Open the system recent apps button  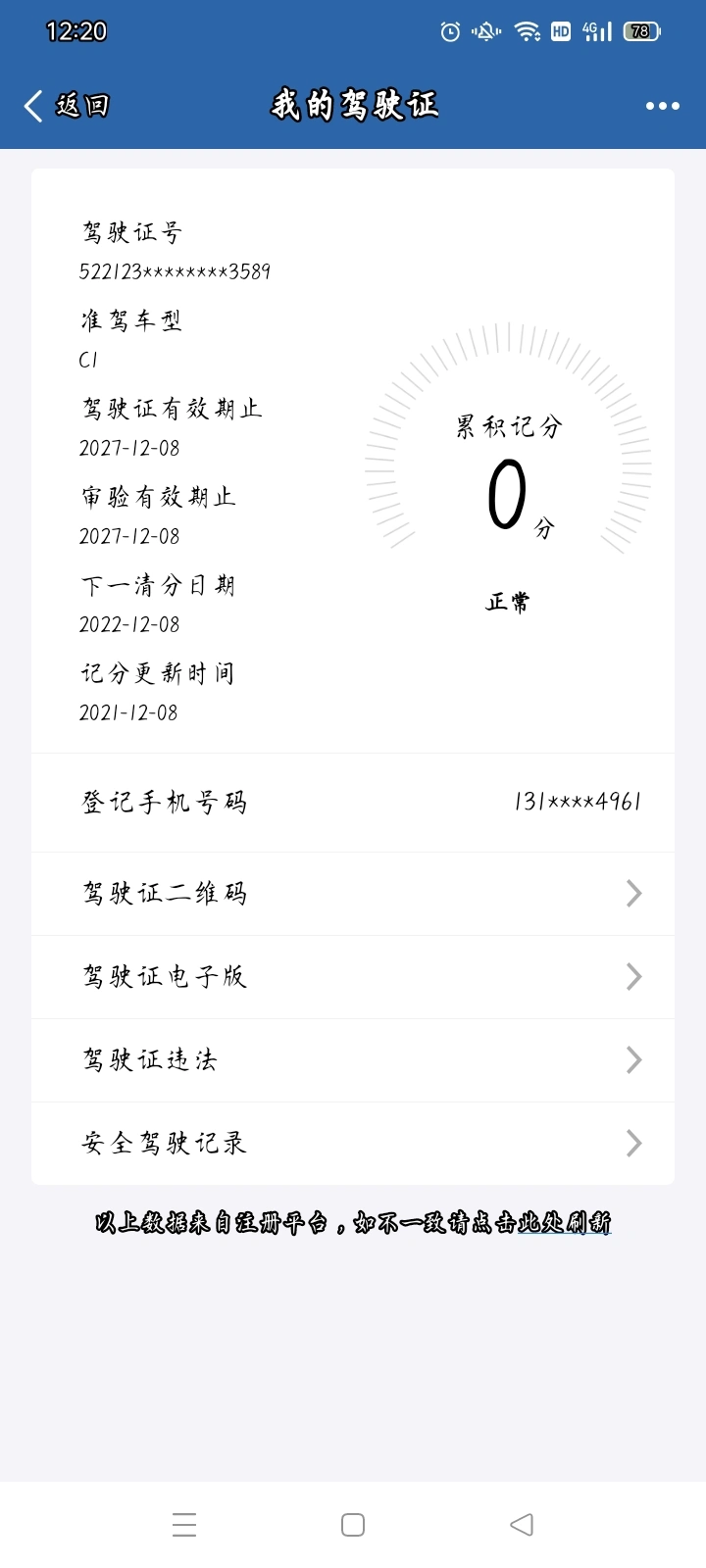pyautogui.click(x=184, y=1525)
